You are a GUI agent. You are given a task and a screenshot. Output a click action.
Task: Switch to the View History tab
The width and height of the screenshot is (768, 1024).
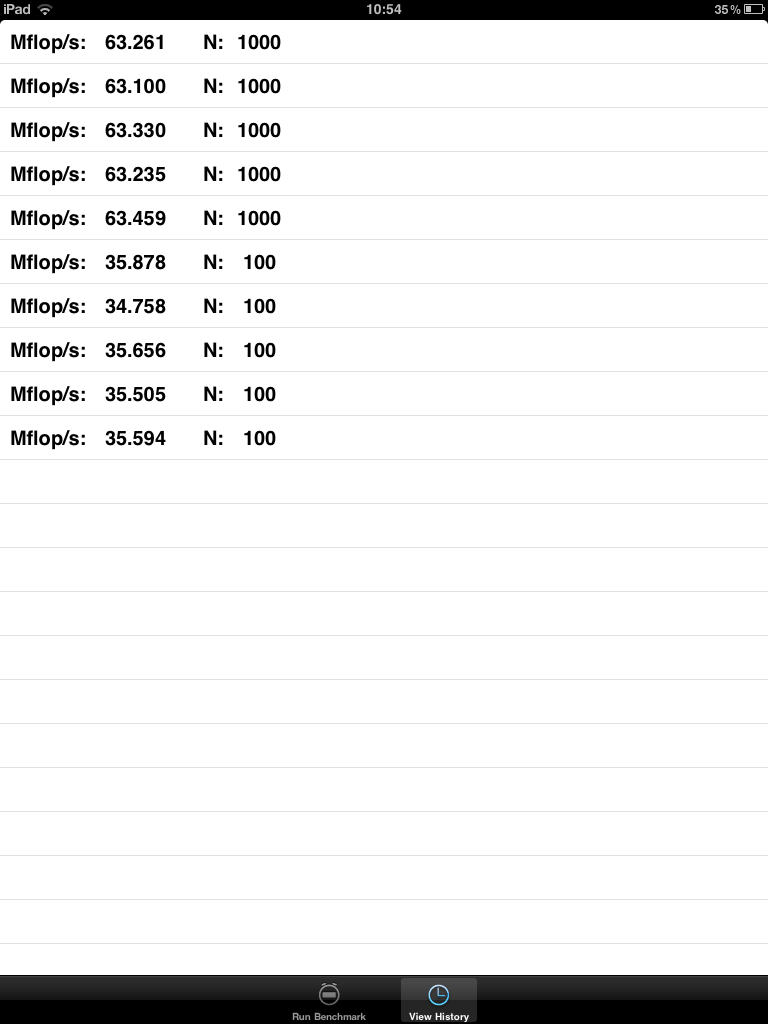tap(438, 1000)
